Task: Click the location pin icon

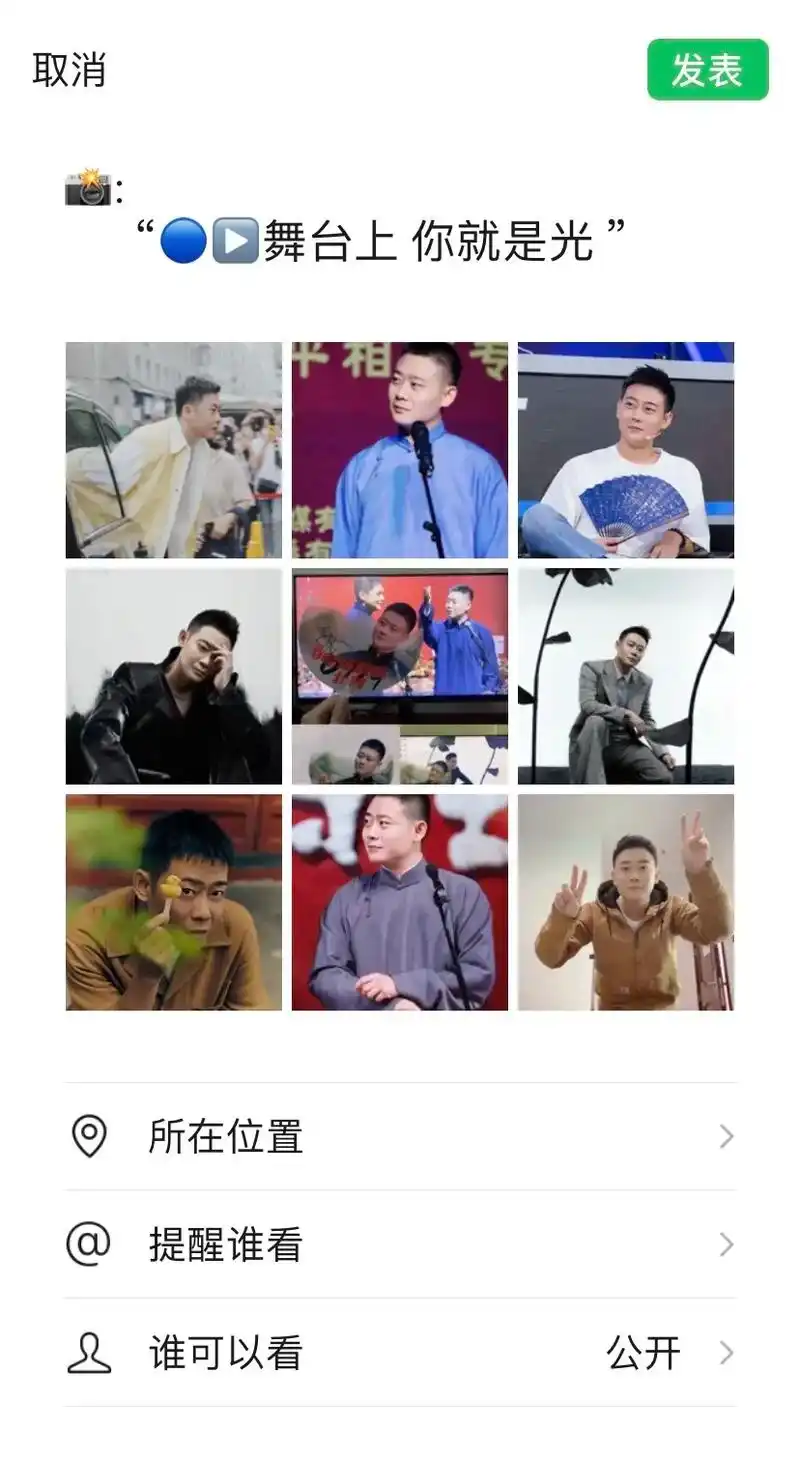Action: (90, 1137)
